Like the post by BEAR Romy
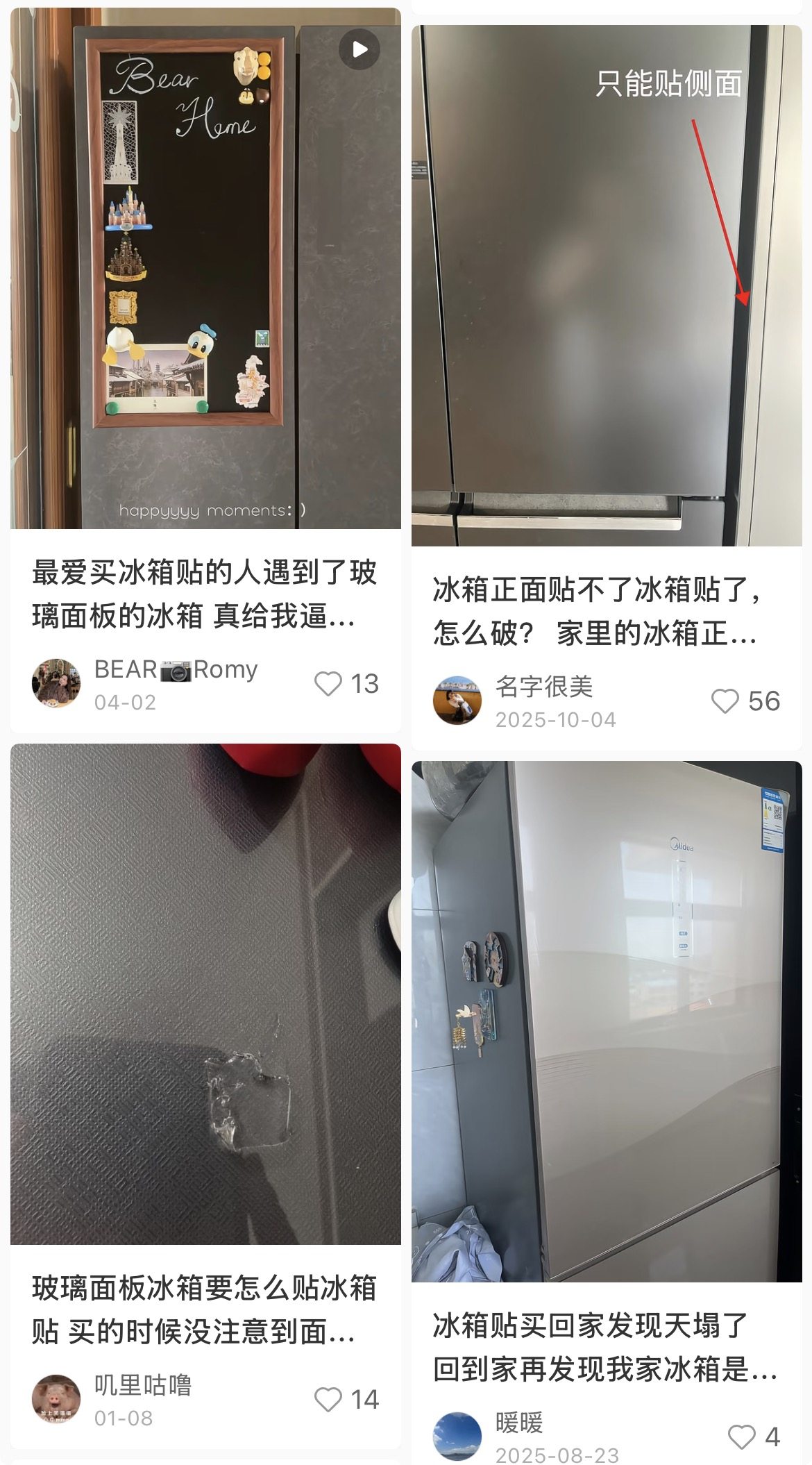 click(328, 684)
